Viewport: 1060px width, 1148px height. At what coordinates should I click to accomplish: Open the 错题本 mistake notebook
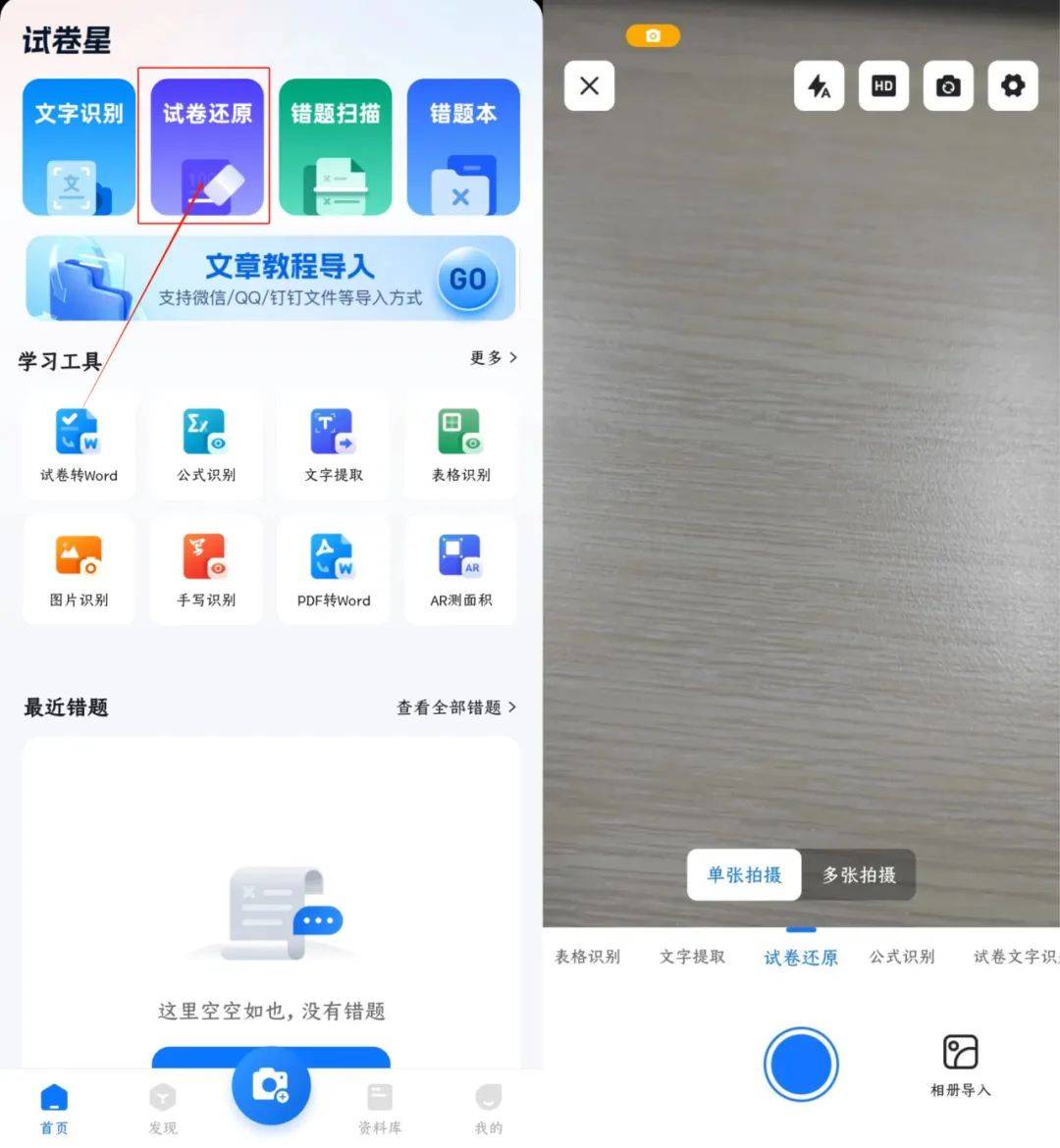point(463,147)
